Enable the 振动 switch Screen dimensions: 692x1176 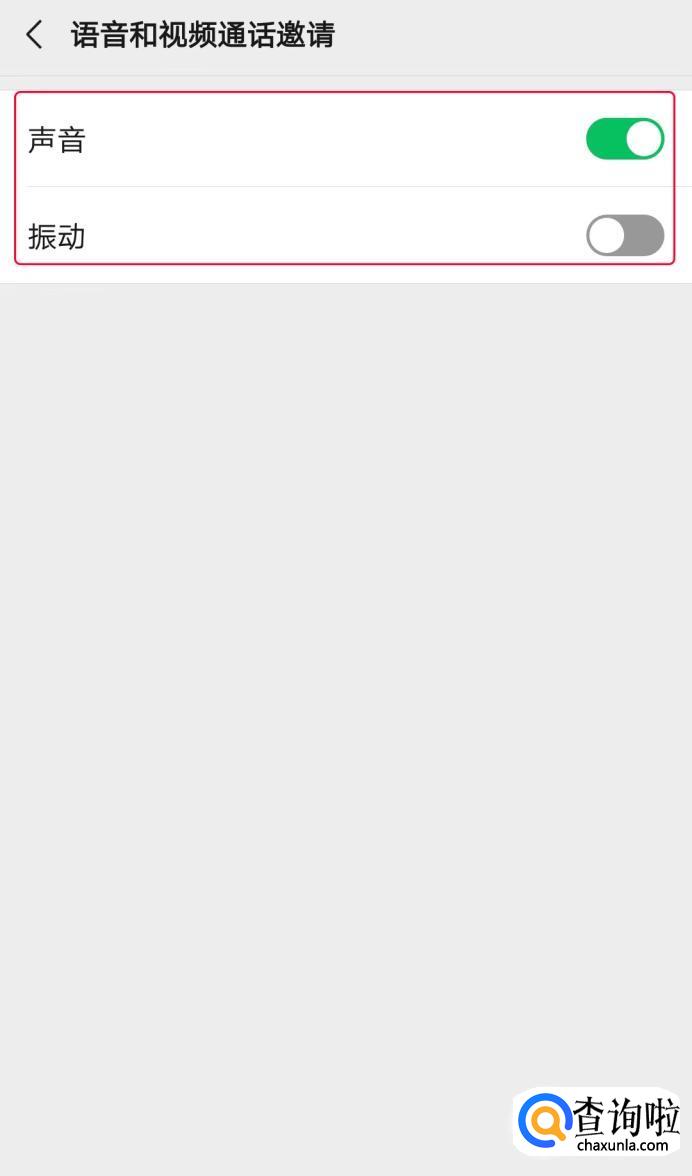(624, 235)
